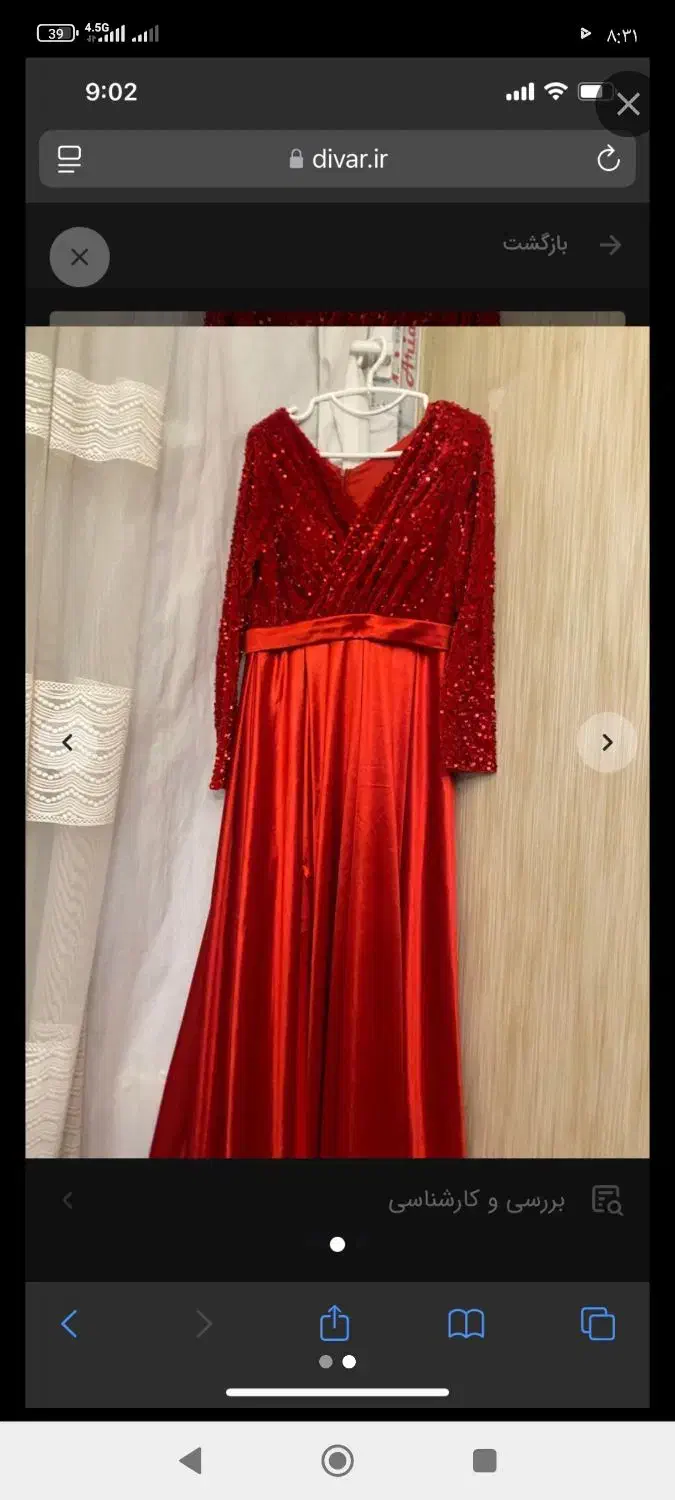Go to the Android home screen
The image size is (675, 1500).
click(338, 1461)
